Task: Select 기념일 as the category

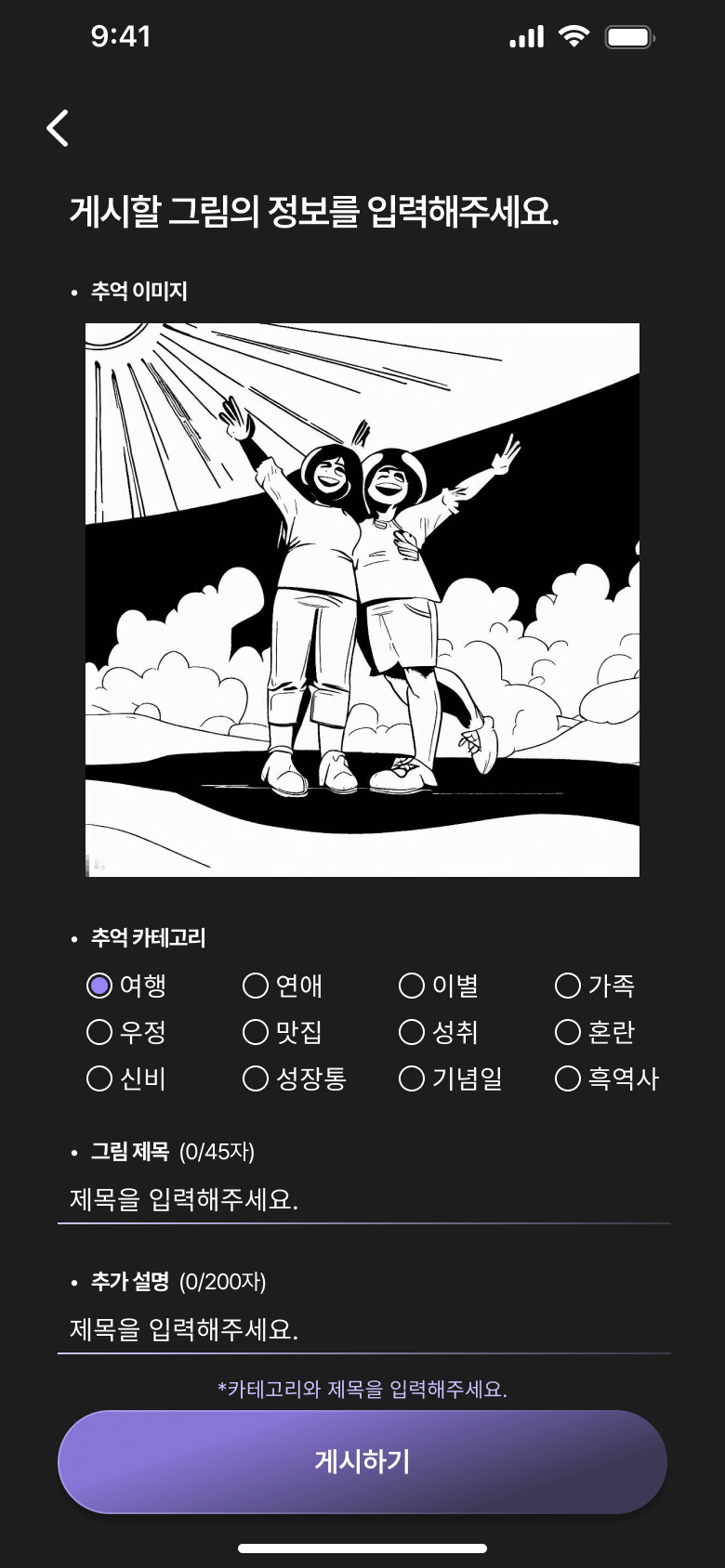Action: [x=451, y=1078]
